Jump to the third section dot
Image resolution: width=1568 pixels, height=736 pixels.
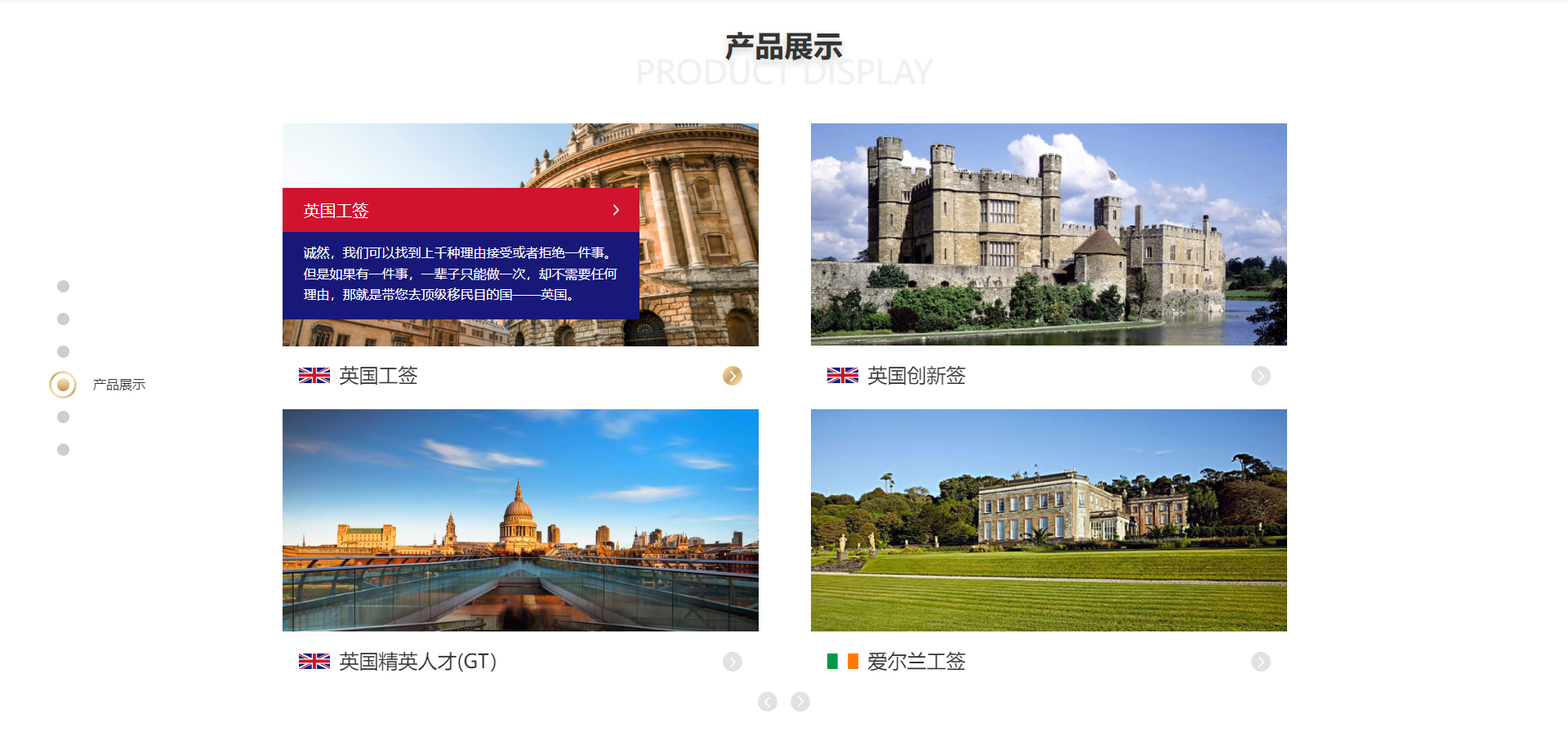pos(63,351)
